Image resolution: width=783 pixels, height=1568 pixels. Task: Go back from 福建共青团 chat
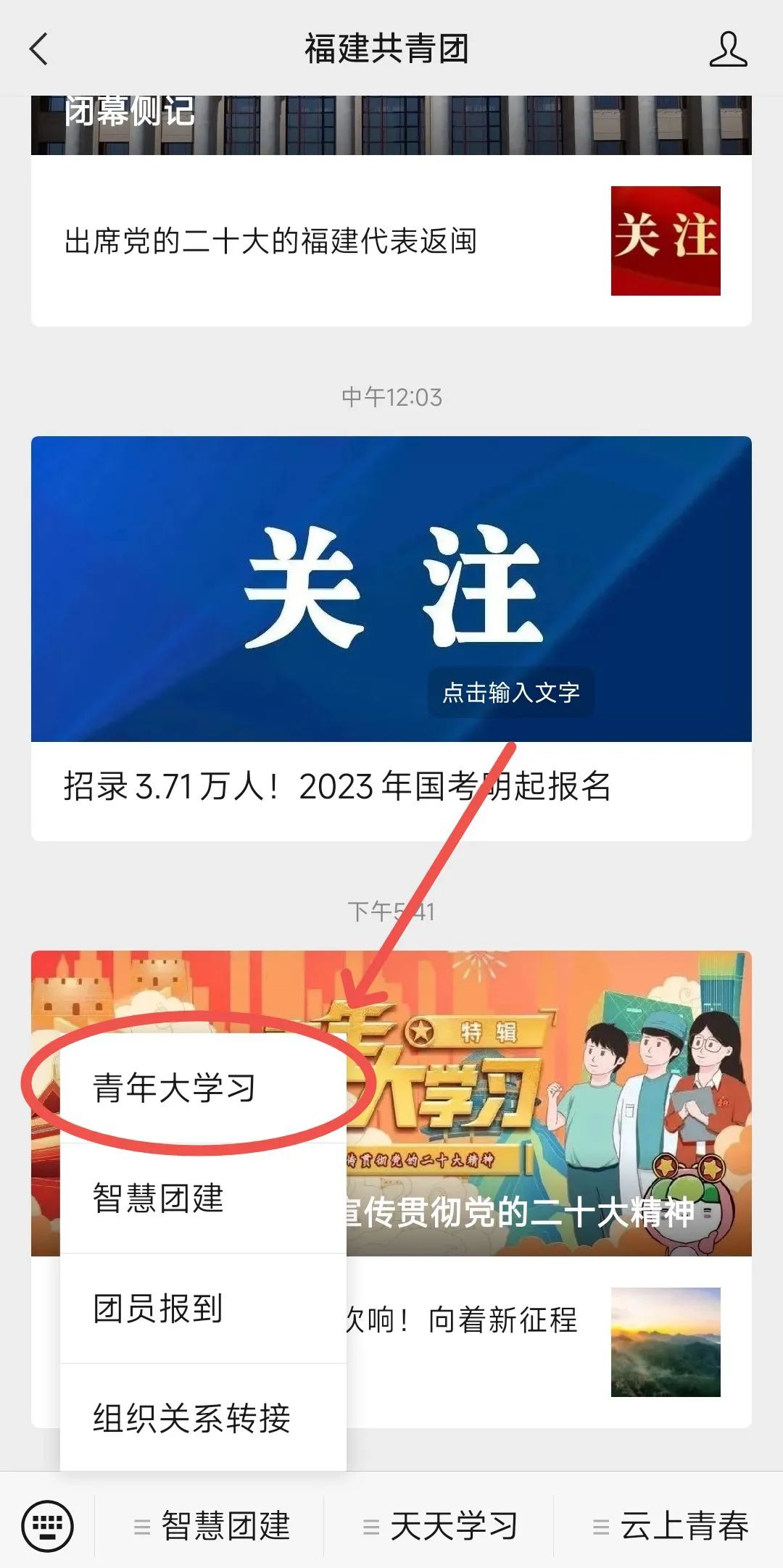[x=39, y=49]
